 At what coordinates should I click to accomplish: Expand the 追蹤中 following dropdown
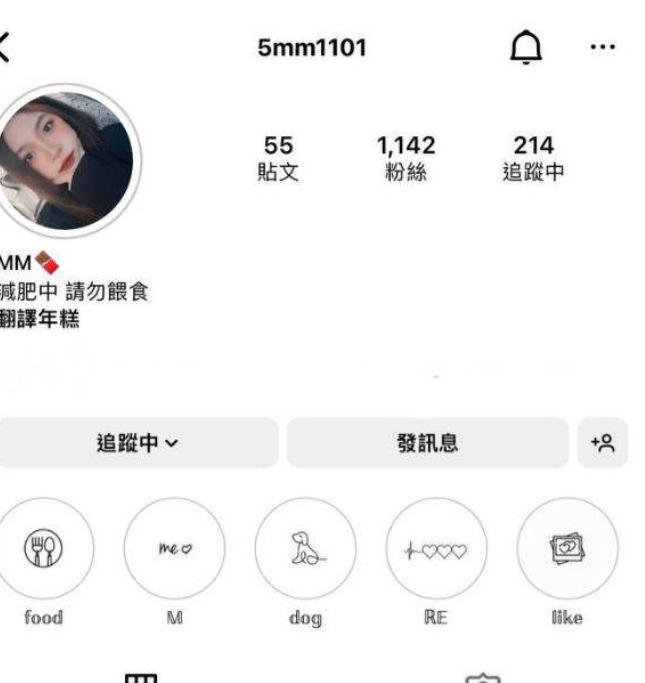point(137,443)
